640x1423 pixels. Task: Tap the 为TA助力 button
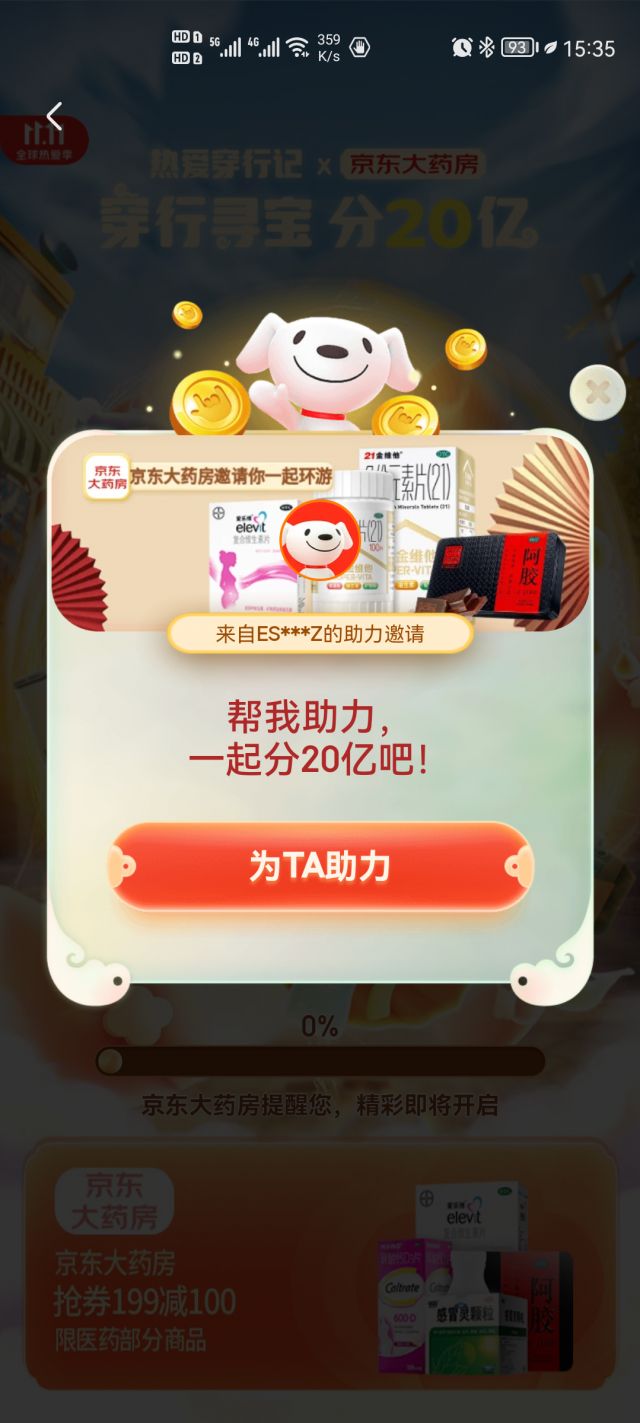pyautogui.click(x=320, y=866)
